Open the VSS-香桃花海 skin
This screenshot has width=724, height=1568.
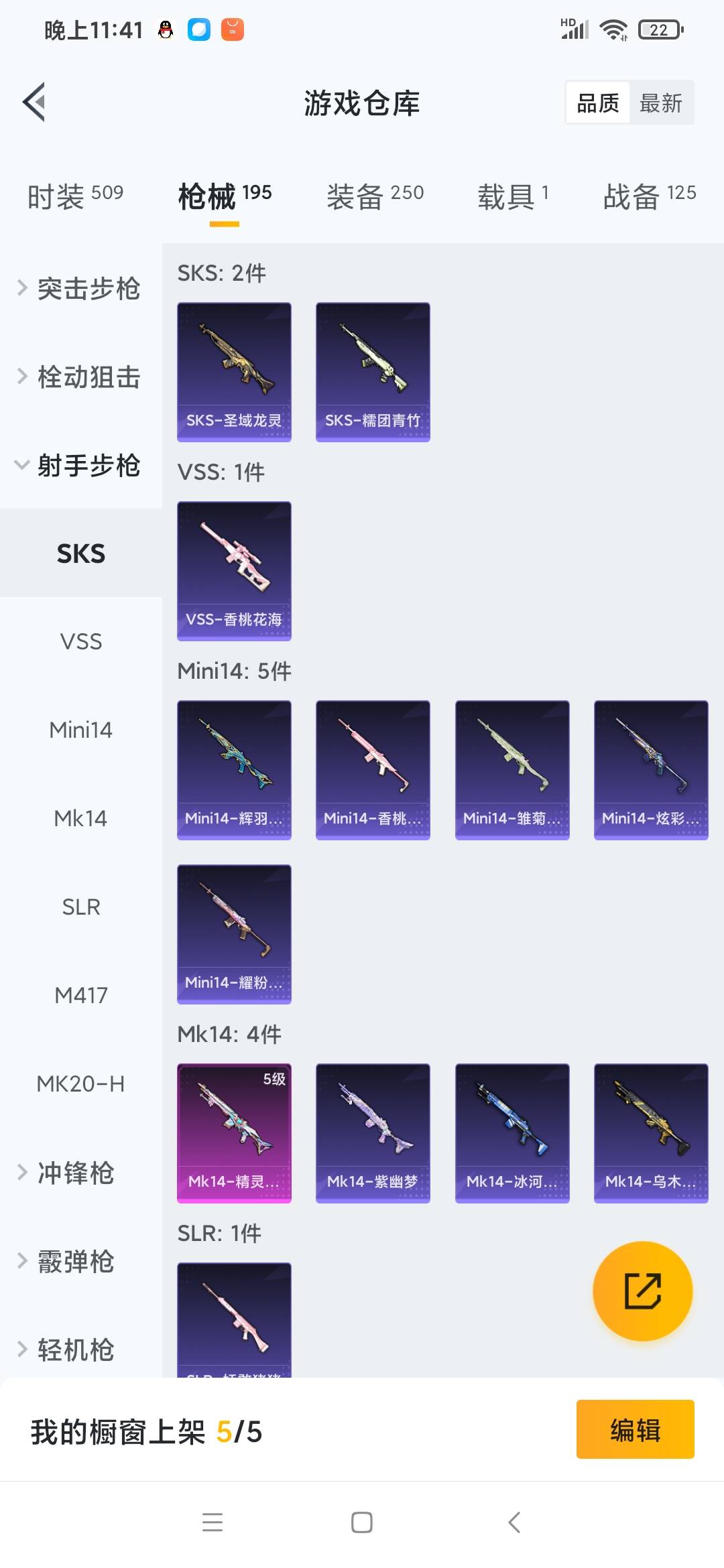coord(234,571)
